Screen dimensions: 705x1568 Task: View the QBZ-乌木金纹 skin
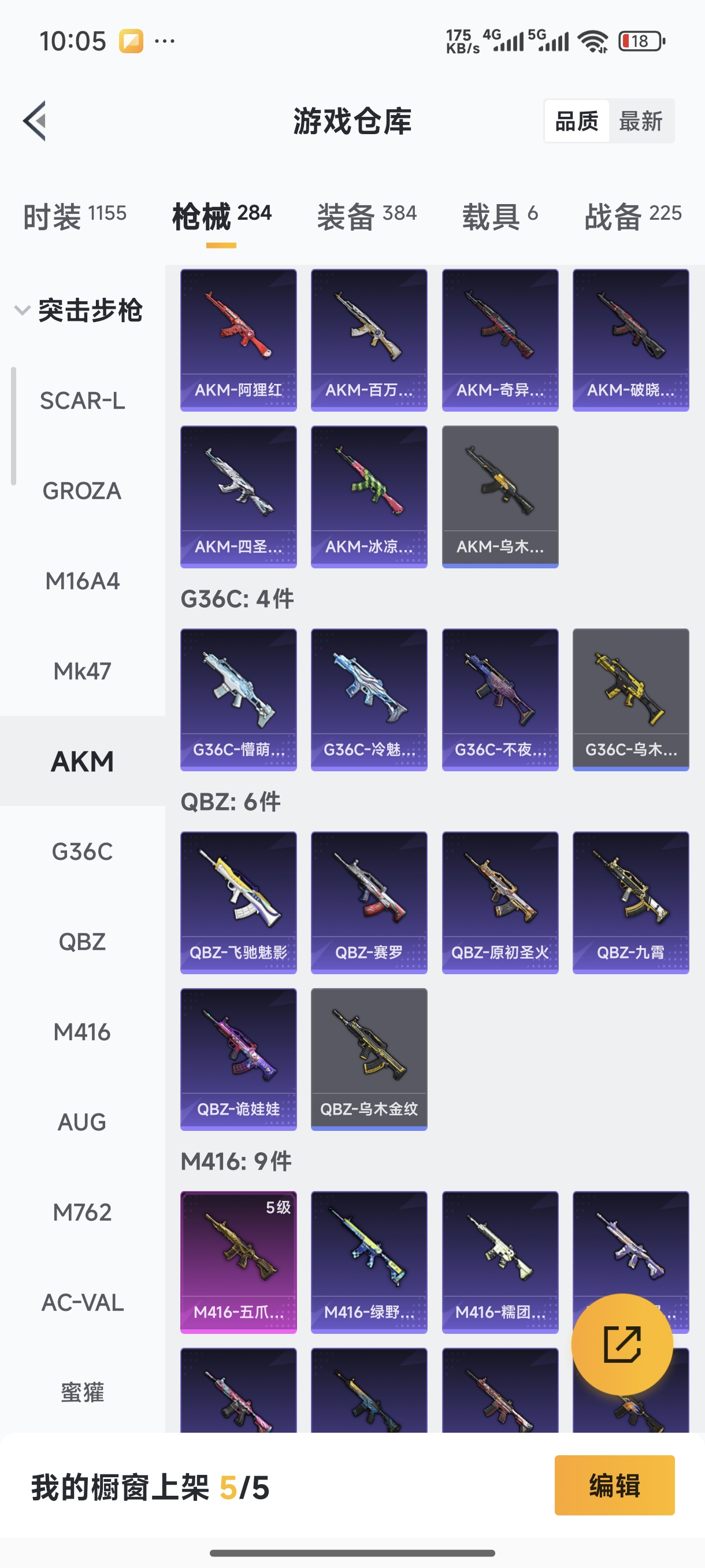pyautogui.click(x=369, y=1059)
